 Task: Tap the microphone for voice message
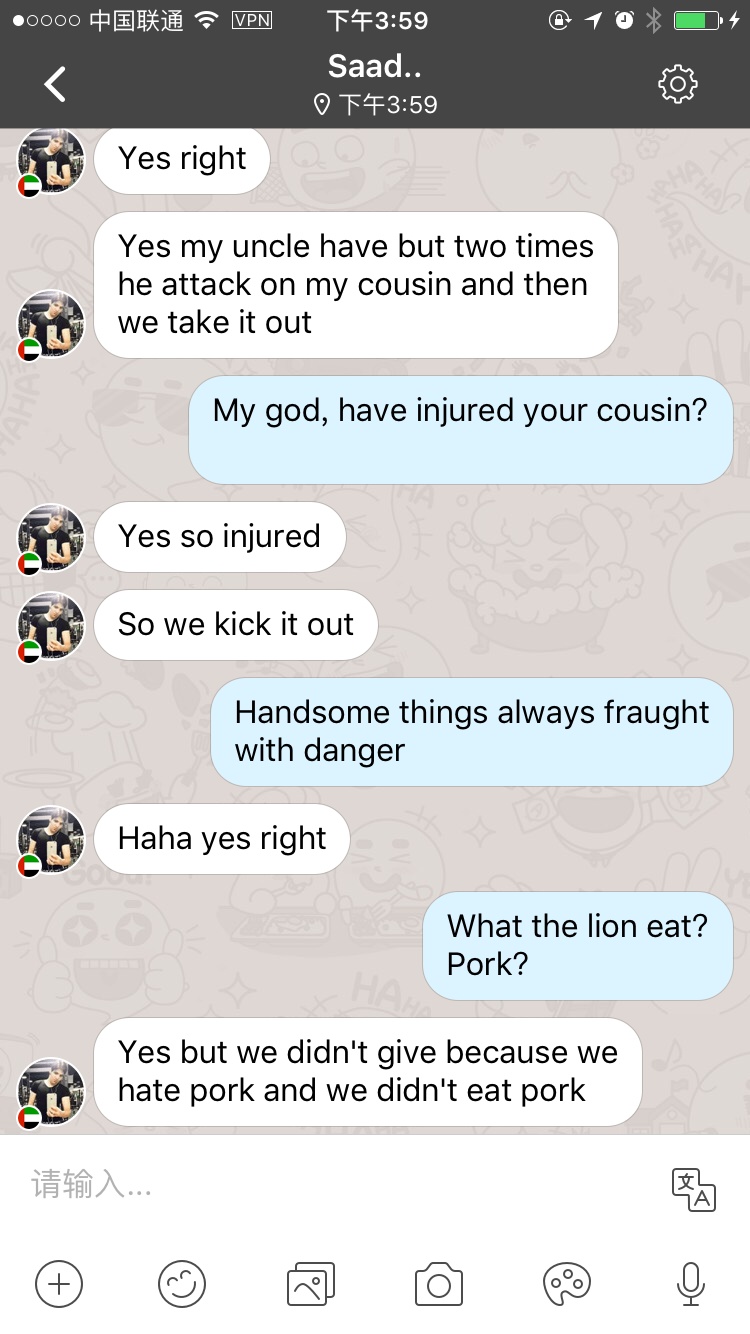point(690,1283)
